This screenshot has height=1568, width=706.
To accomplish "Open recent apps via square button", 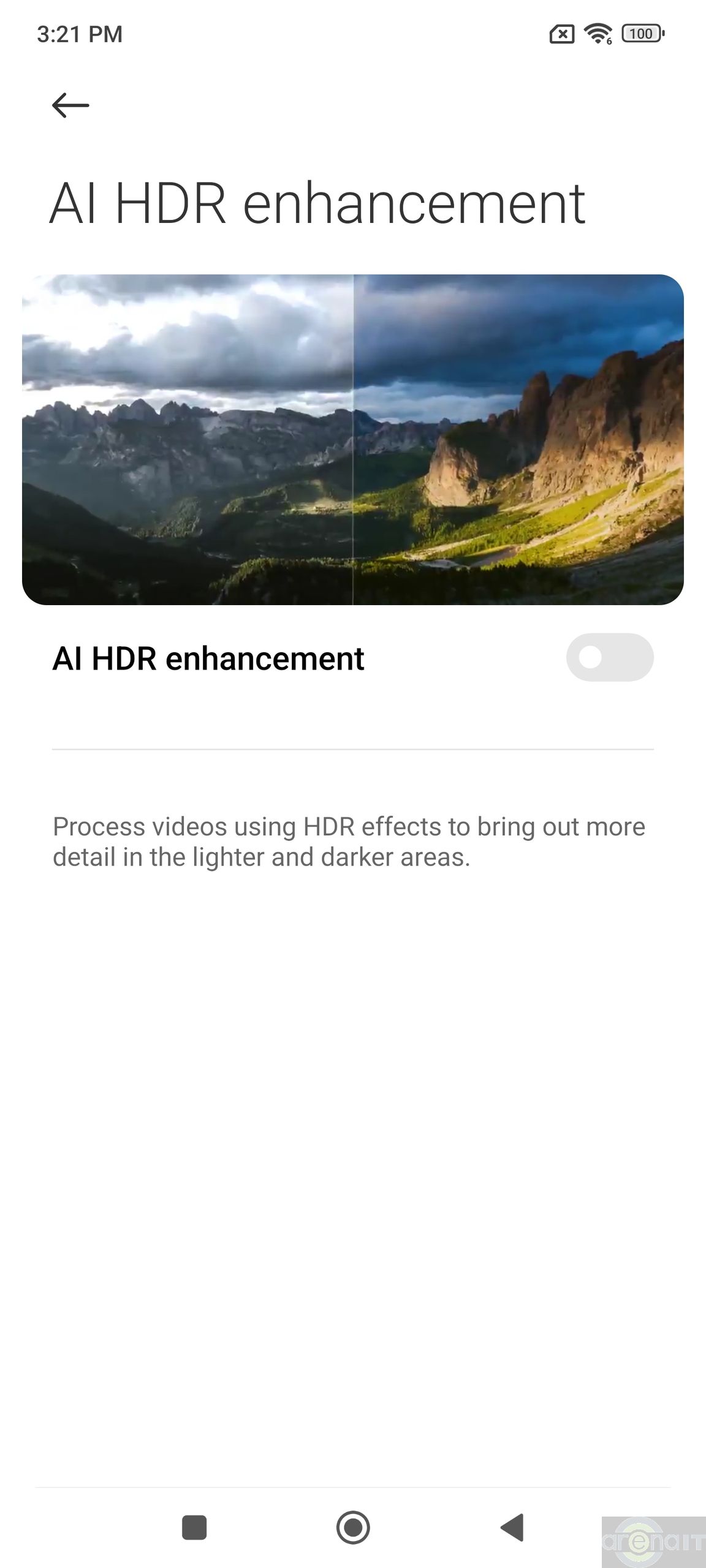I will pos(194,1527).
